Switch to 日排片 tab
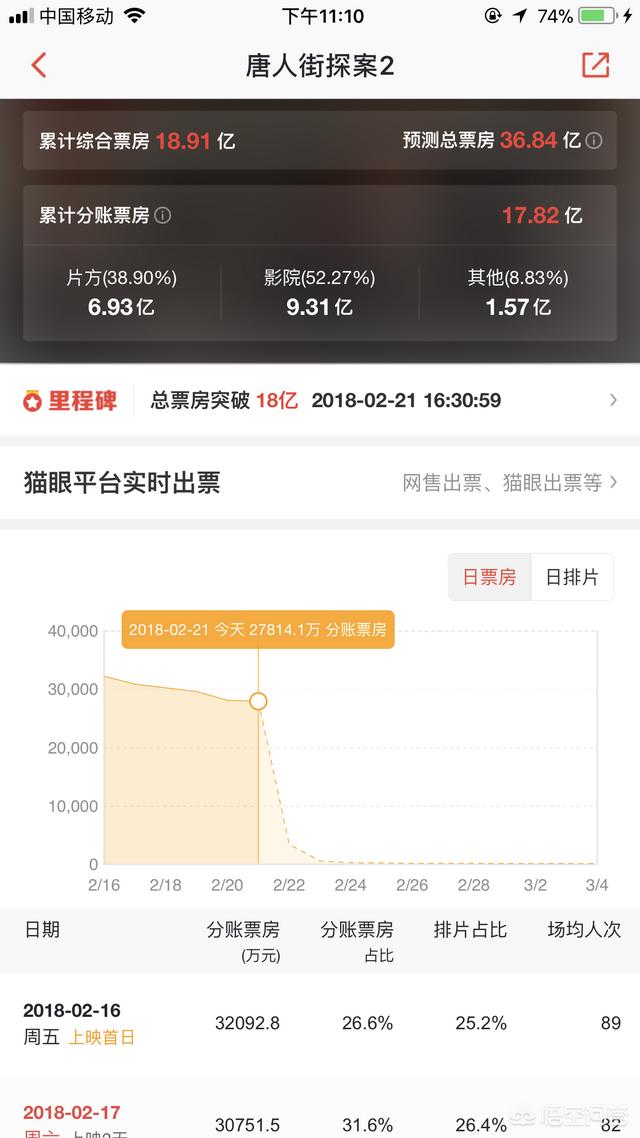 coord(572,577)
